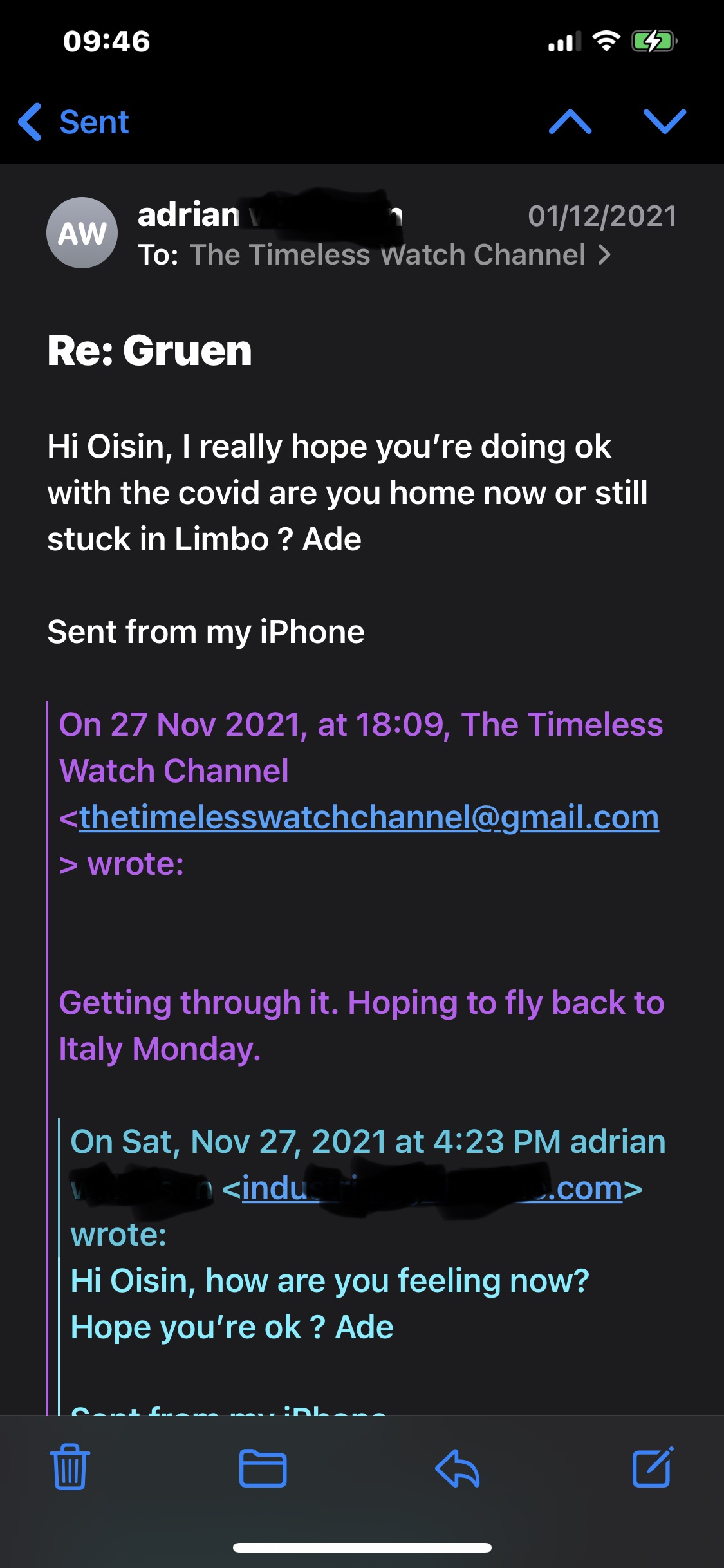Screen dimensions: 724x1568
Task: Go back to the Sent mailbox
Action: click(x=74, y=122)
